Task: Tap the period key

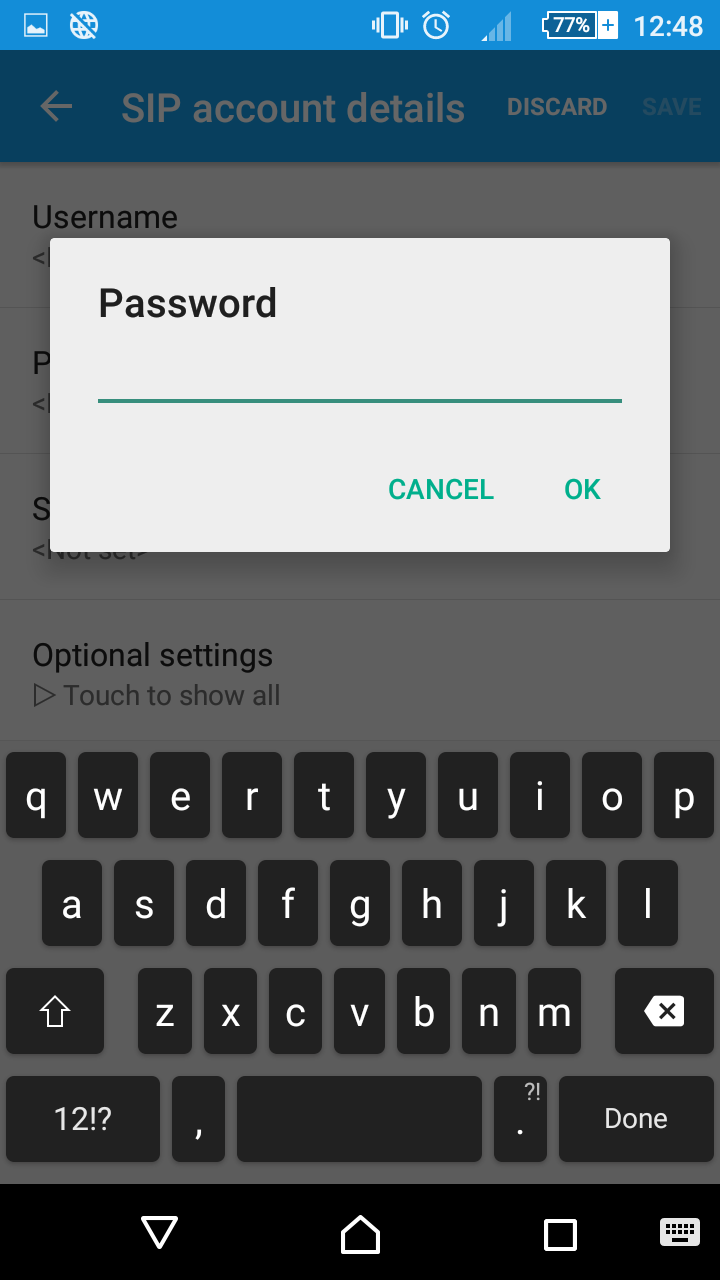Action: (520, 1118)
